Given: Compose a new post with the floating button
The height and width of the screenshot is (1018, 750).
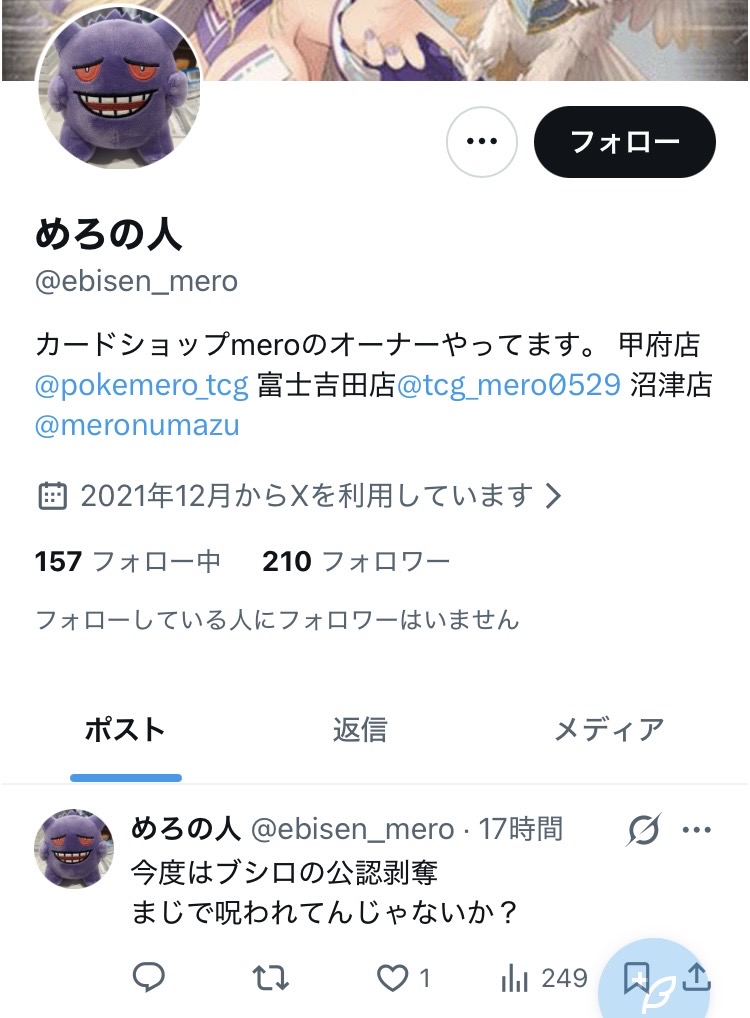Looking at the screenshot, I should click(x=653, y=985).
